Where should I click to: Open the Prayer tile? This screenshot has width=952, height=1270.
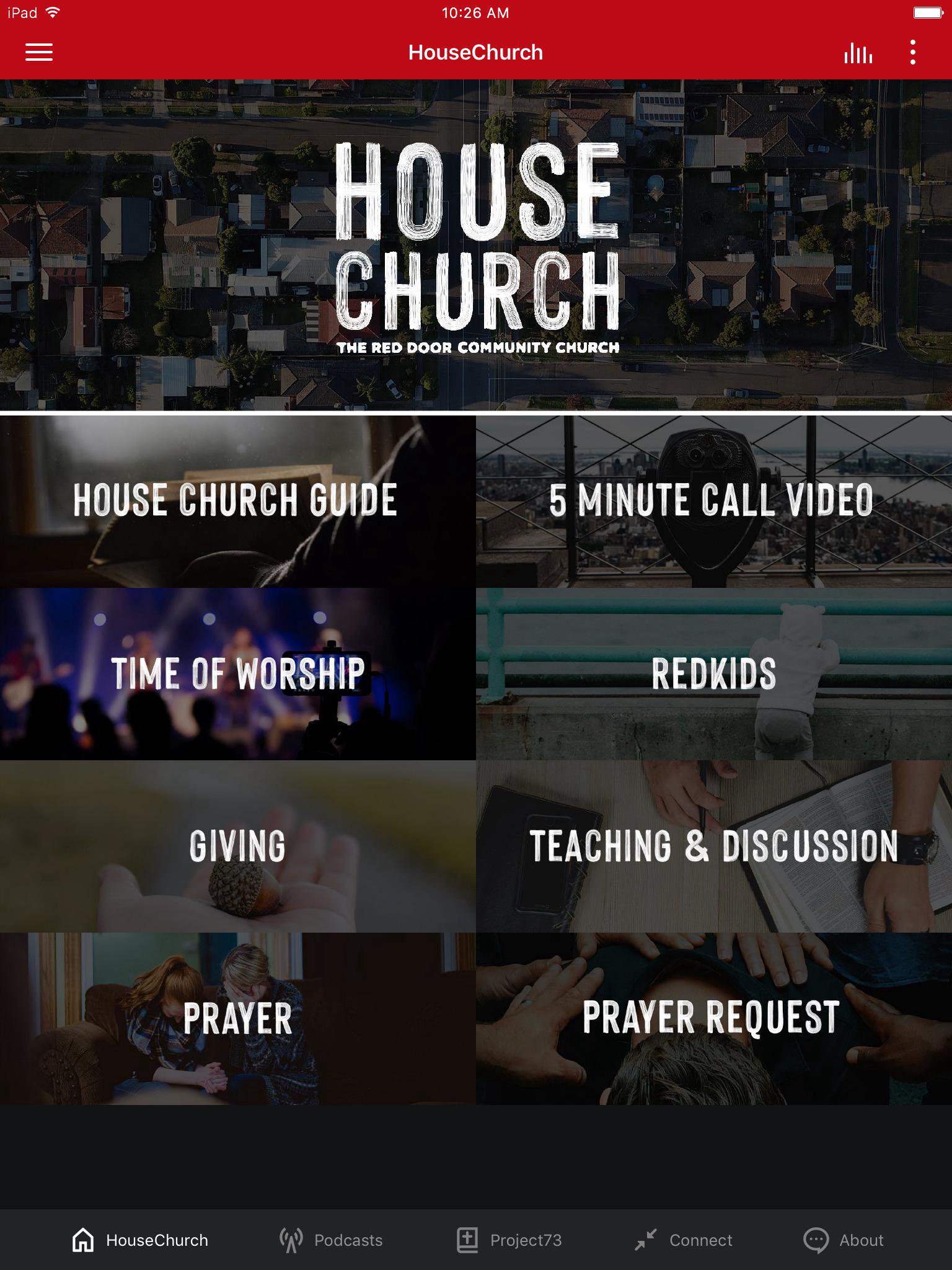pyautogui.click(x=237, y=1018)
